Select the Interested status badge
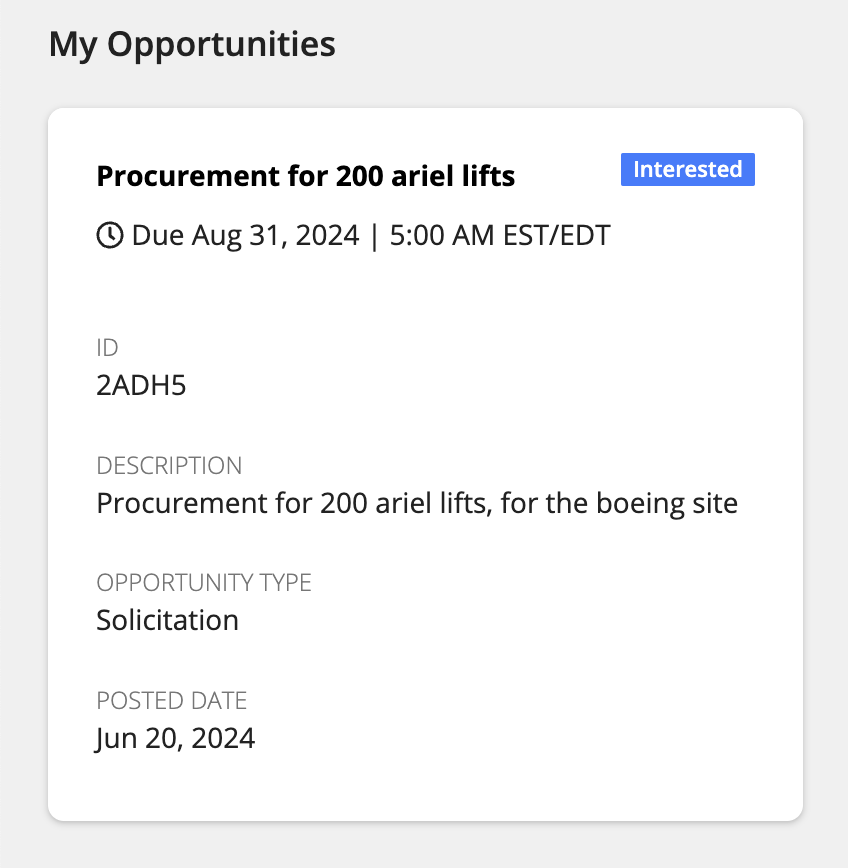Screen dimensions: 848x868 687,170
